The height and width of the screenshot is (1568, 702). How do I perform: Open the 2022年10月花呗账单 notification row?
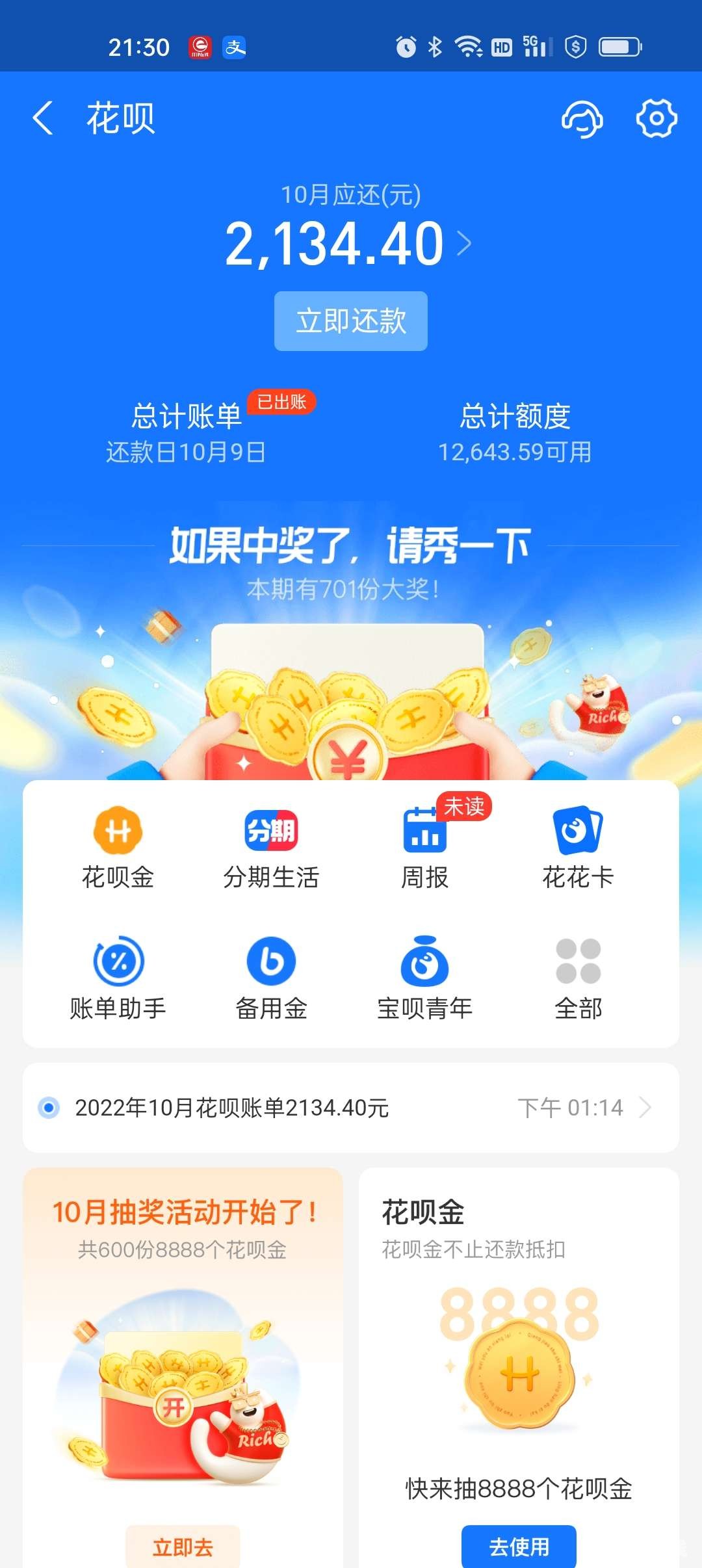pyautogui.click(x=351, y=1108)
